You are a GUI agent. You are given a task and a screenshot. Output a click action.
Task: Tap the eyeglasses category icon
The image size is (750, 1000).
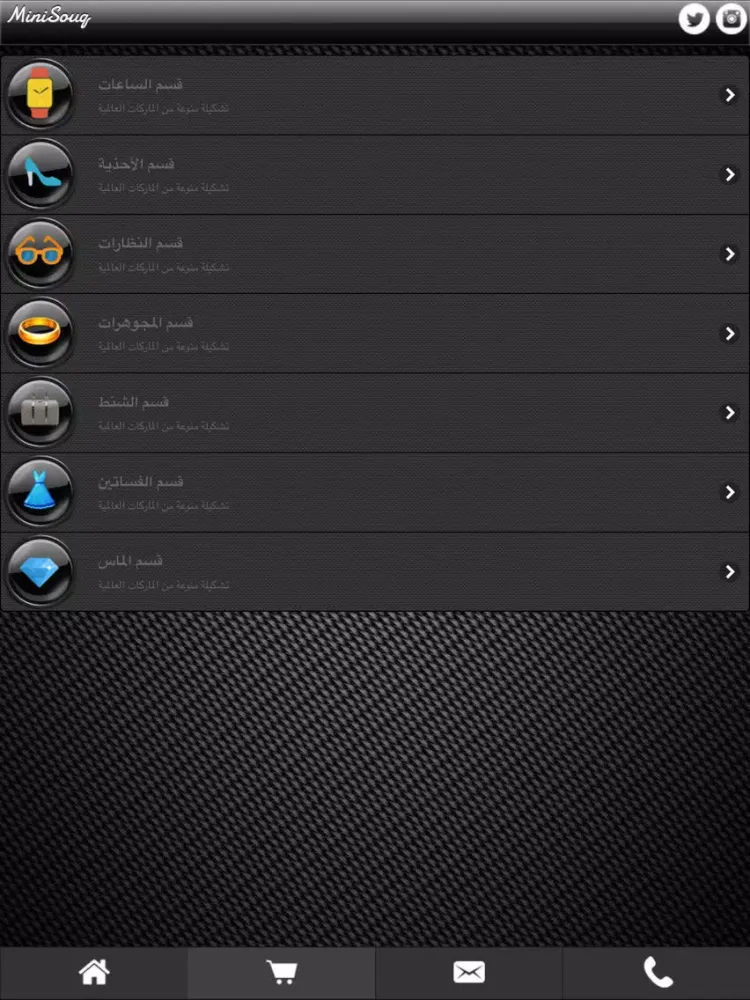[x=41, y=253]
